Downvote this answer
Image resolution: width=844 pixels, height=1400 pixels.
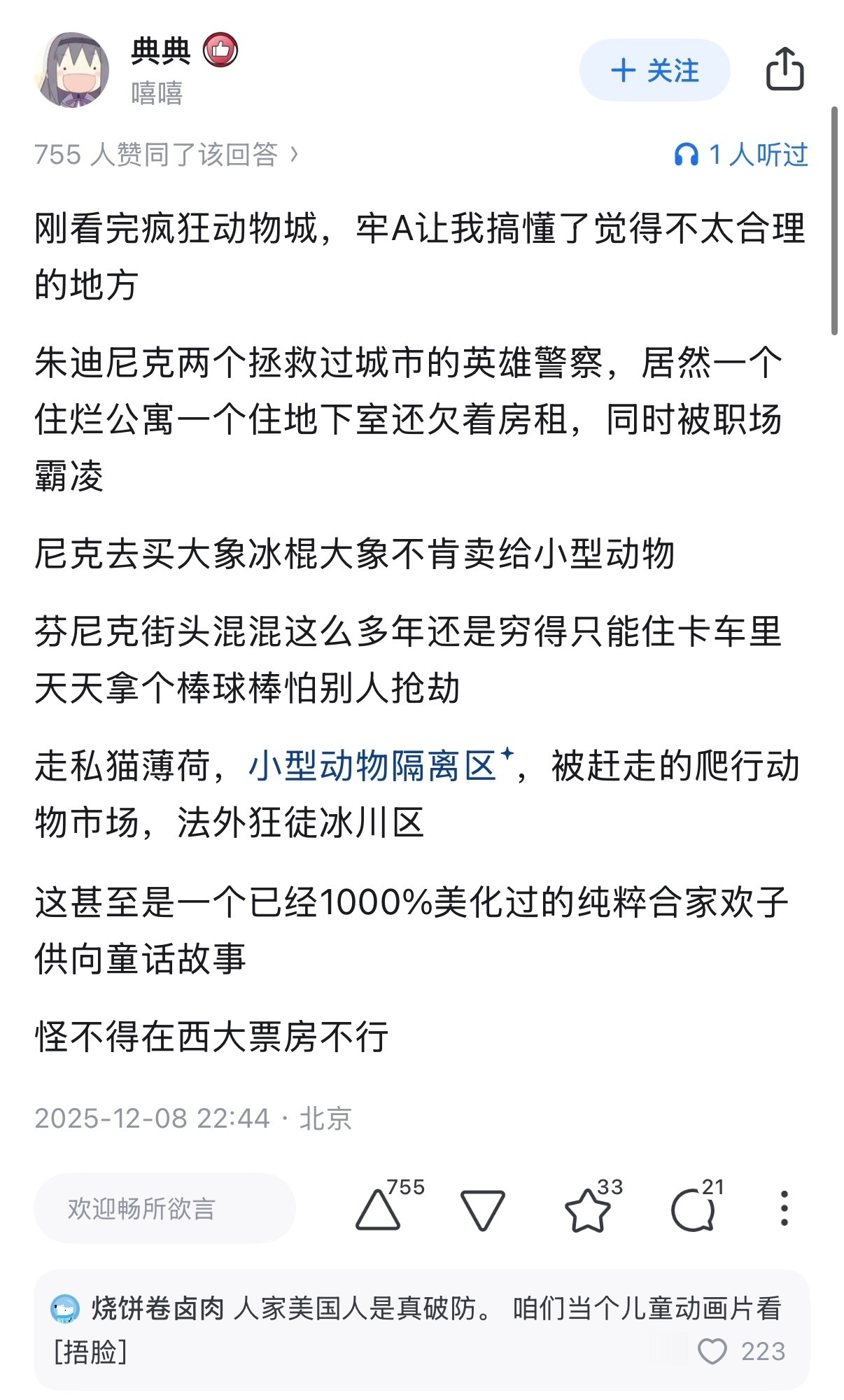tap(482, 1210)
